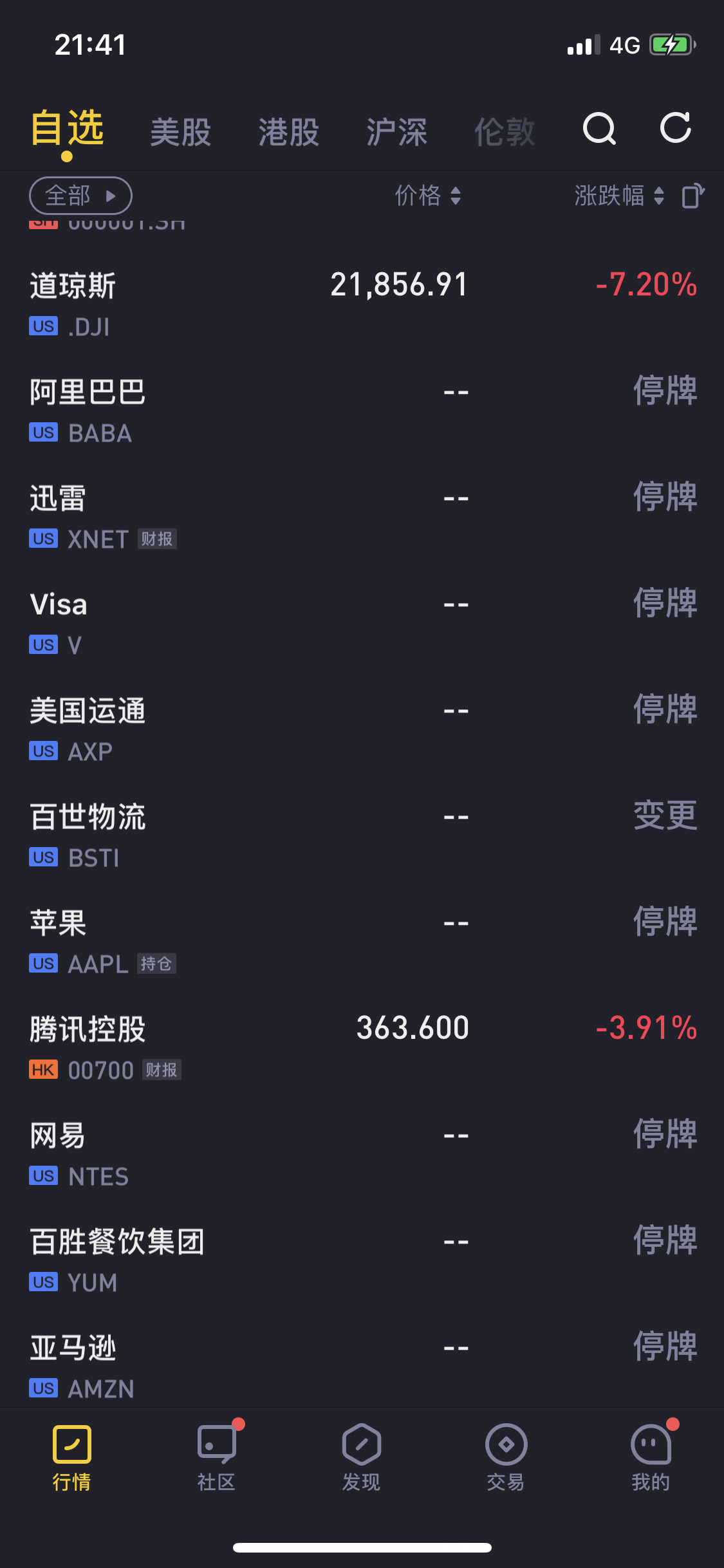Switch to the 港股 tab
Image resolution: width=724 pixels, height=1568 pixels.
coord(289,132)
